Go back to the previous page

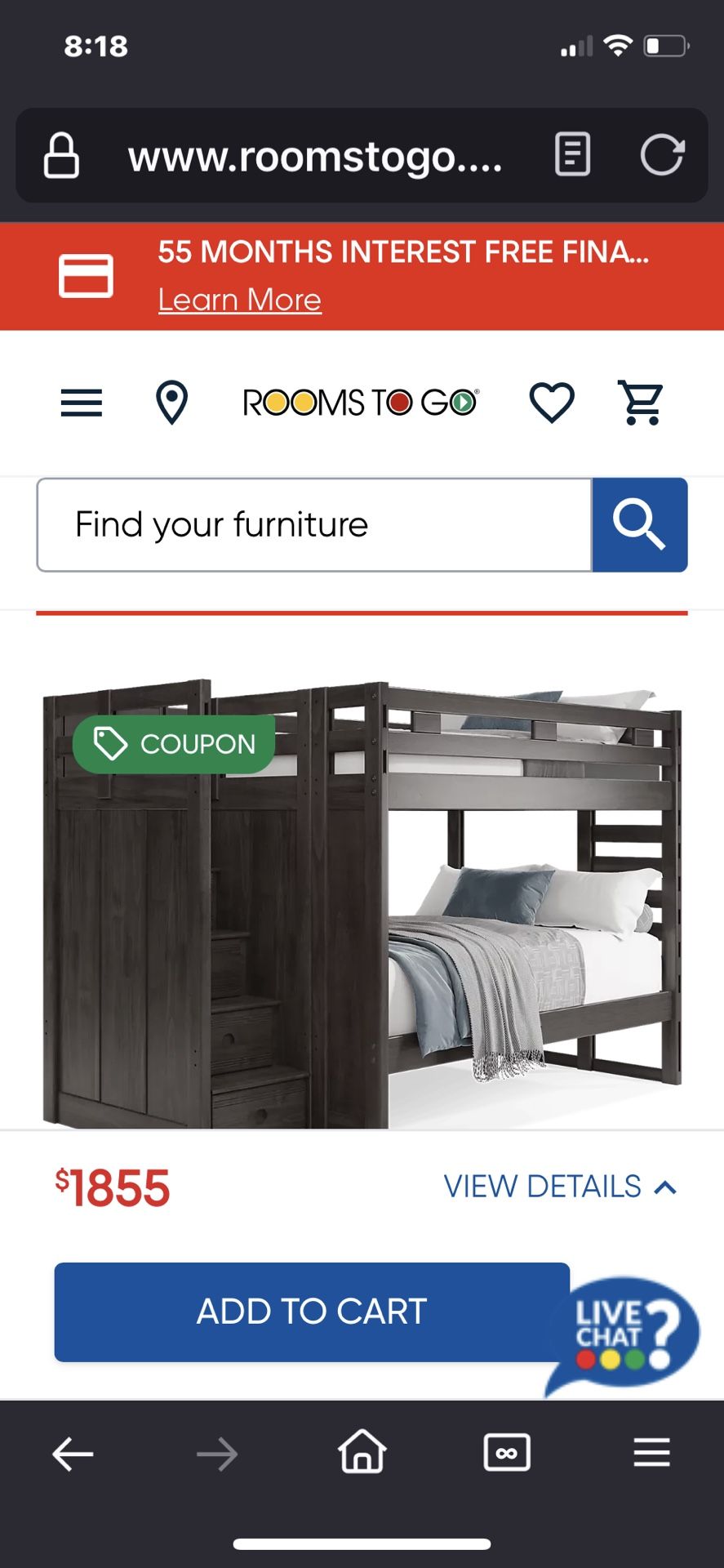pos(73,1454)
